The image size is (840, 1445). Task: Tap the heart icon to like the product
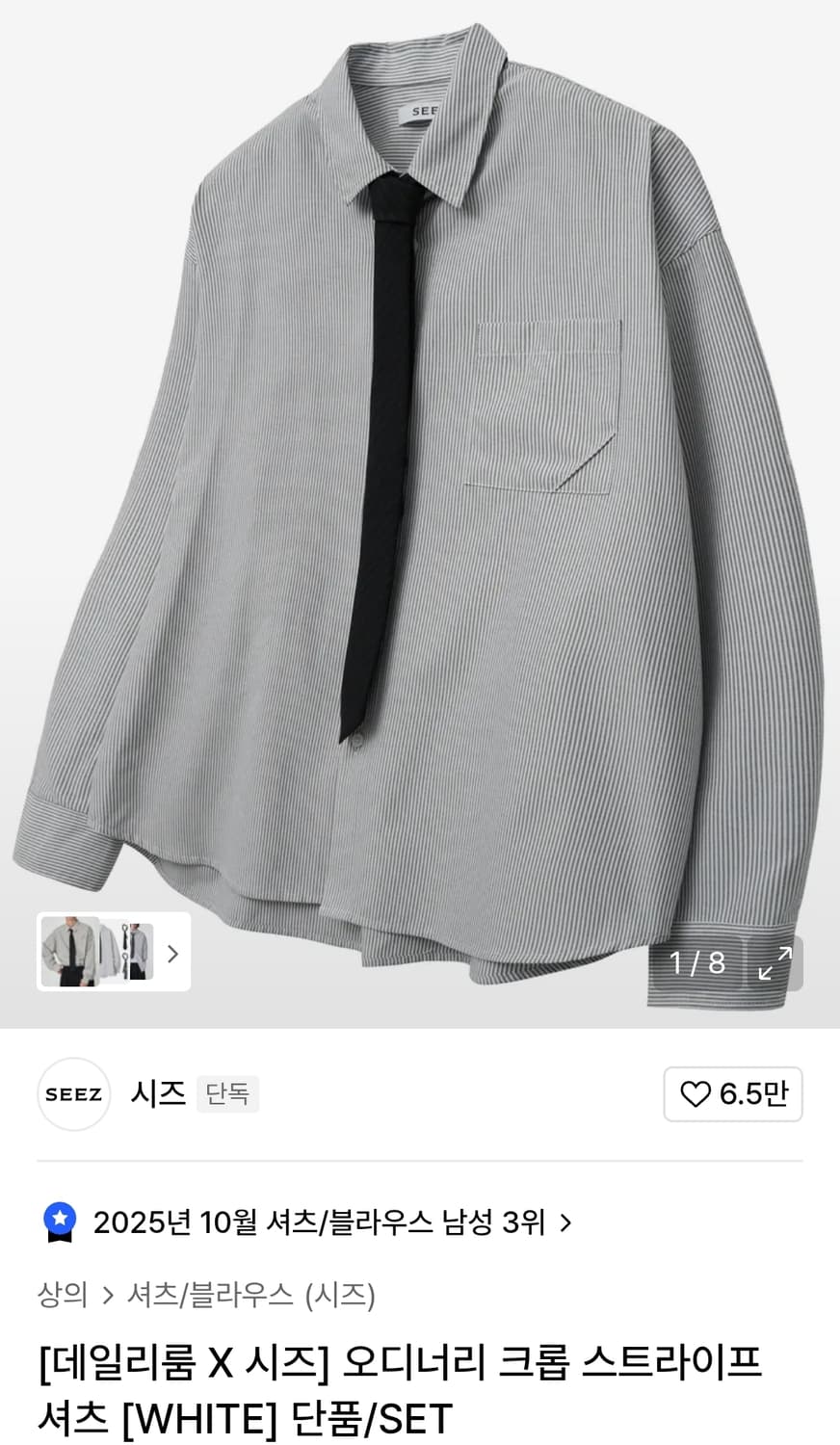(x=697, y=1094)
